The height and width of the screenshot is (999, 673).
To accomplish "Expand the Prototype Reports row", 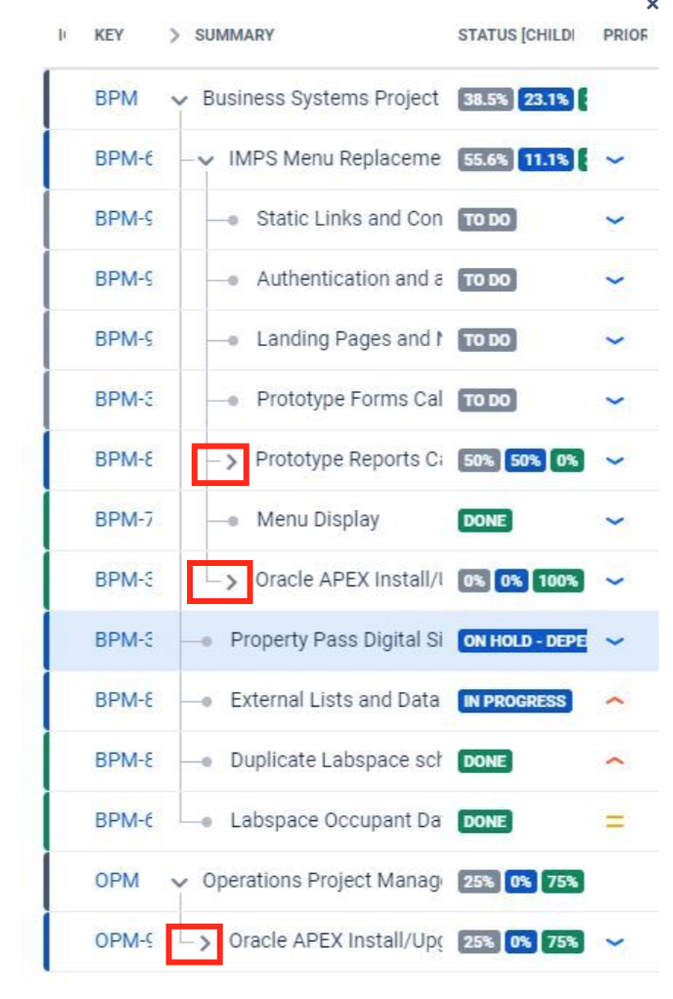I will [231, 461].
